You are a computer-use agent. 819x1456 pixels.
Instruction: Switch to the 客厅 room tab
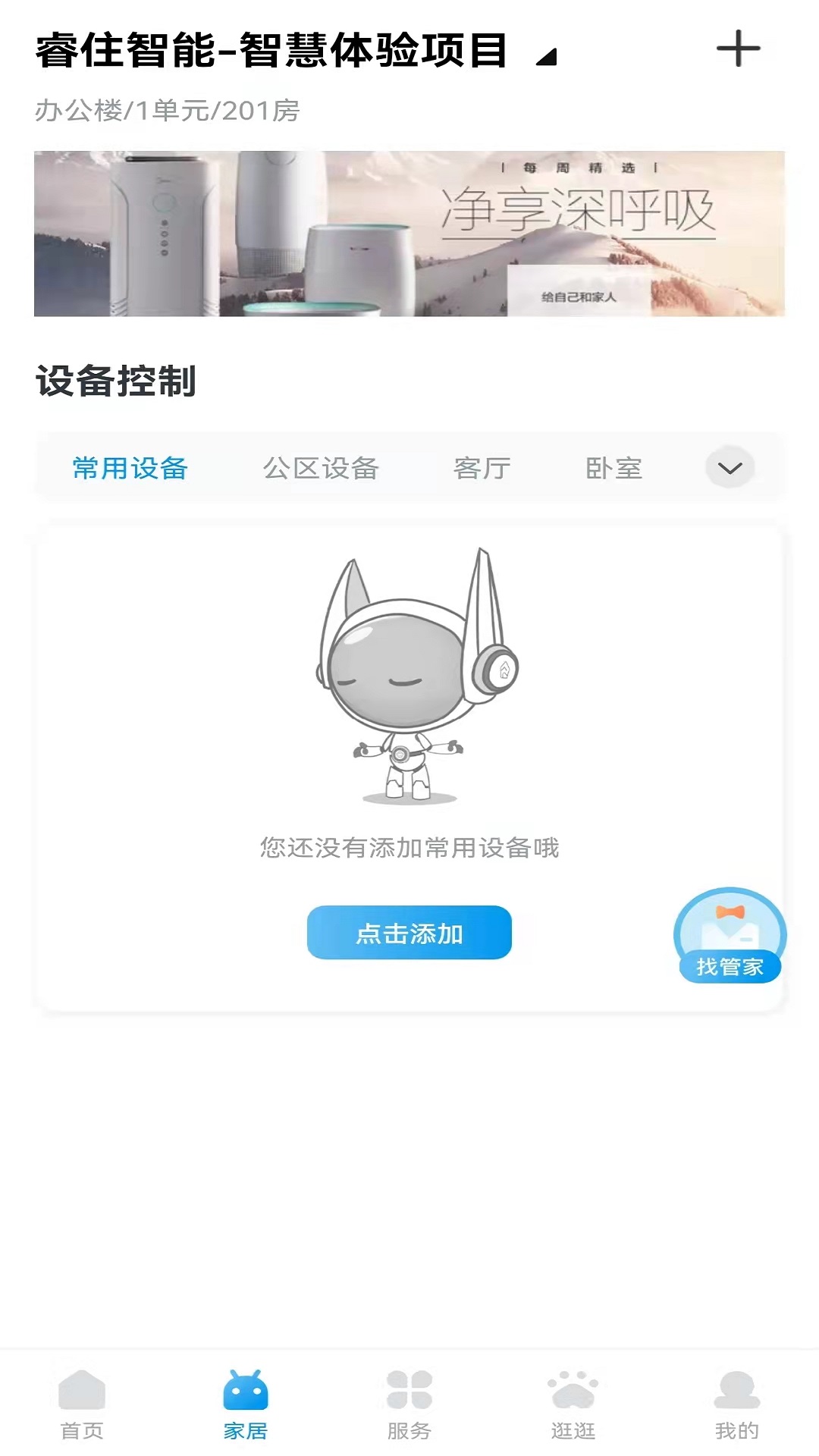pyautogui.click(x=482, y=468)
